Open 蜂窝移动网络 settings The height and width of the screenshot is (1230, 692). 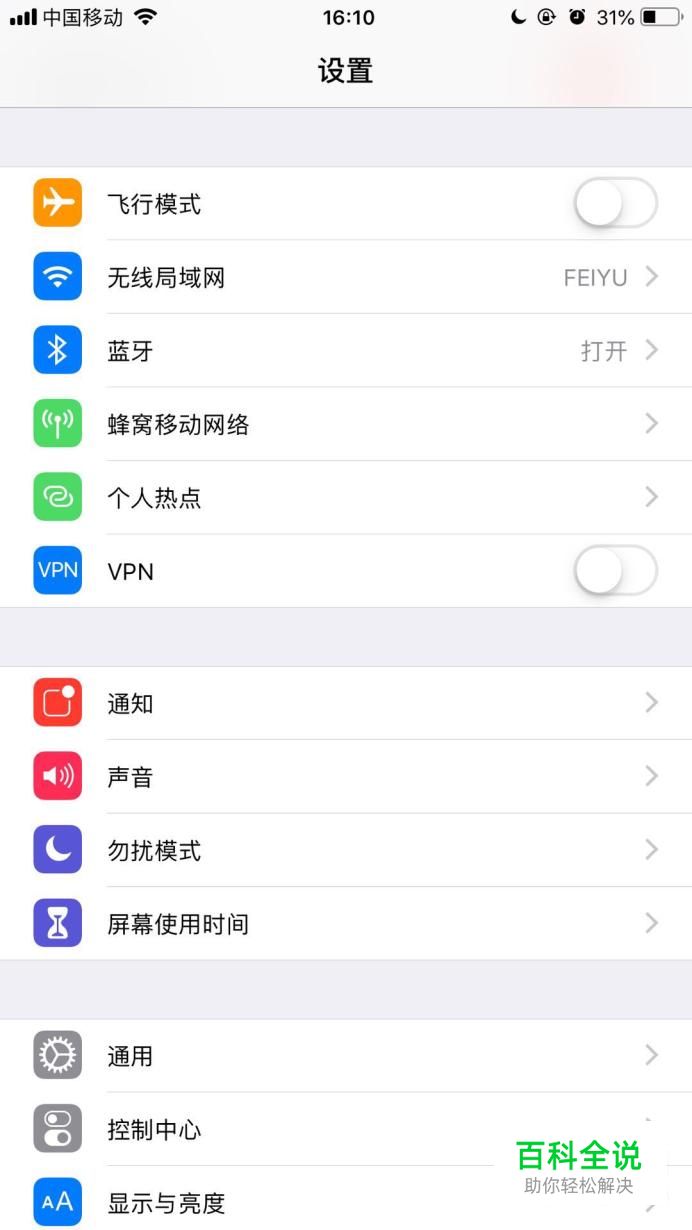(x=345, y=424)
